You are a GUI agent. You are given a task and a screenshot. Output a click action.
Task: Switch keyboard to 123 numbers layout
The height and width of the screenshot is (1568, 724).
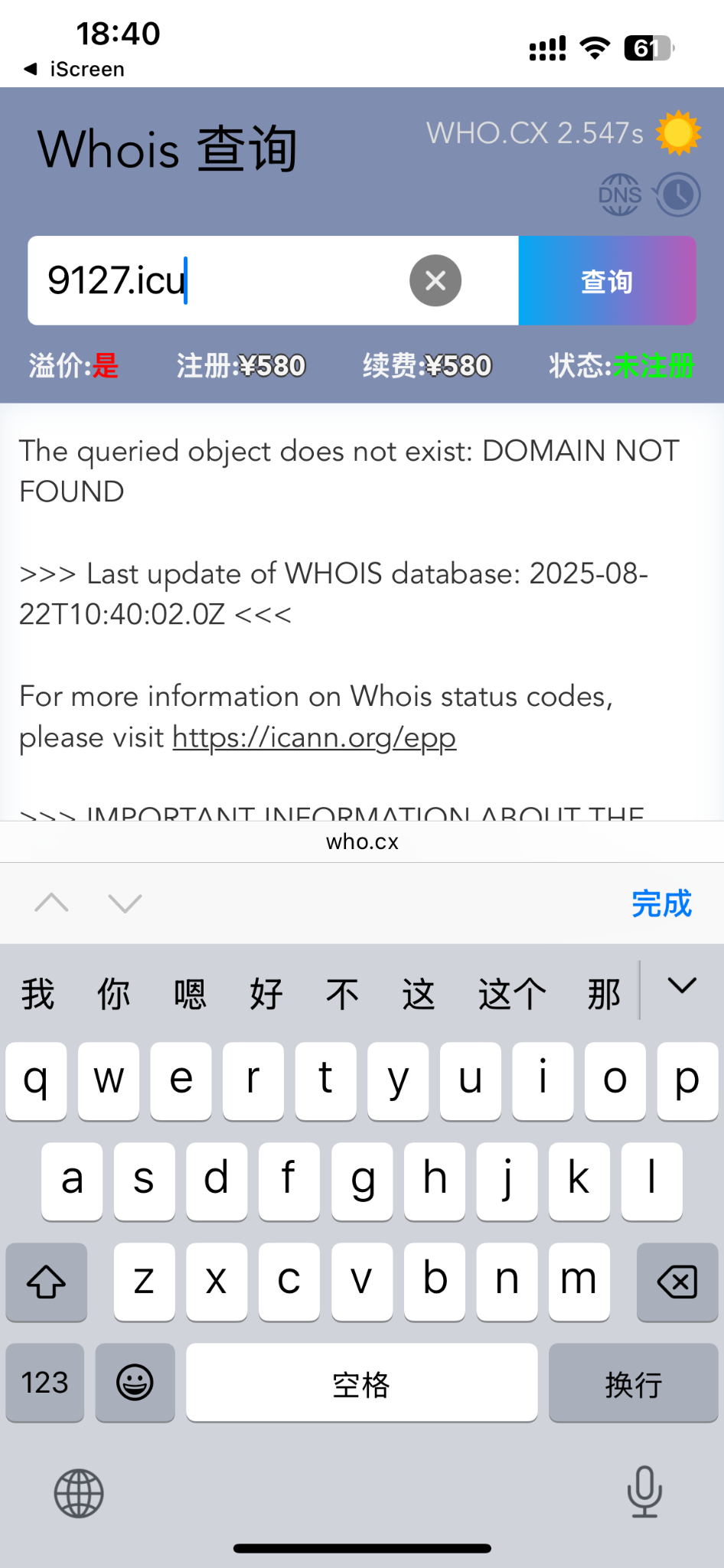[x=45, y=1383]
